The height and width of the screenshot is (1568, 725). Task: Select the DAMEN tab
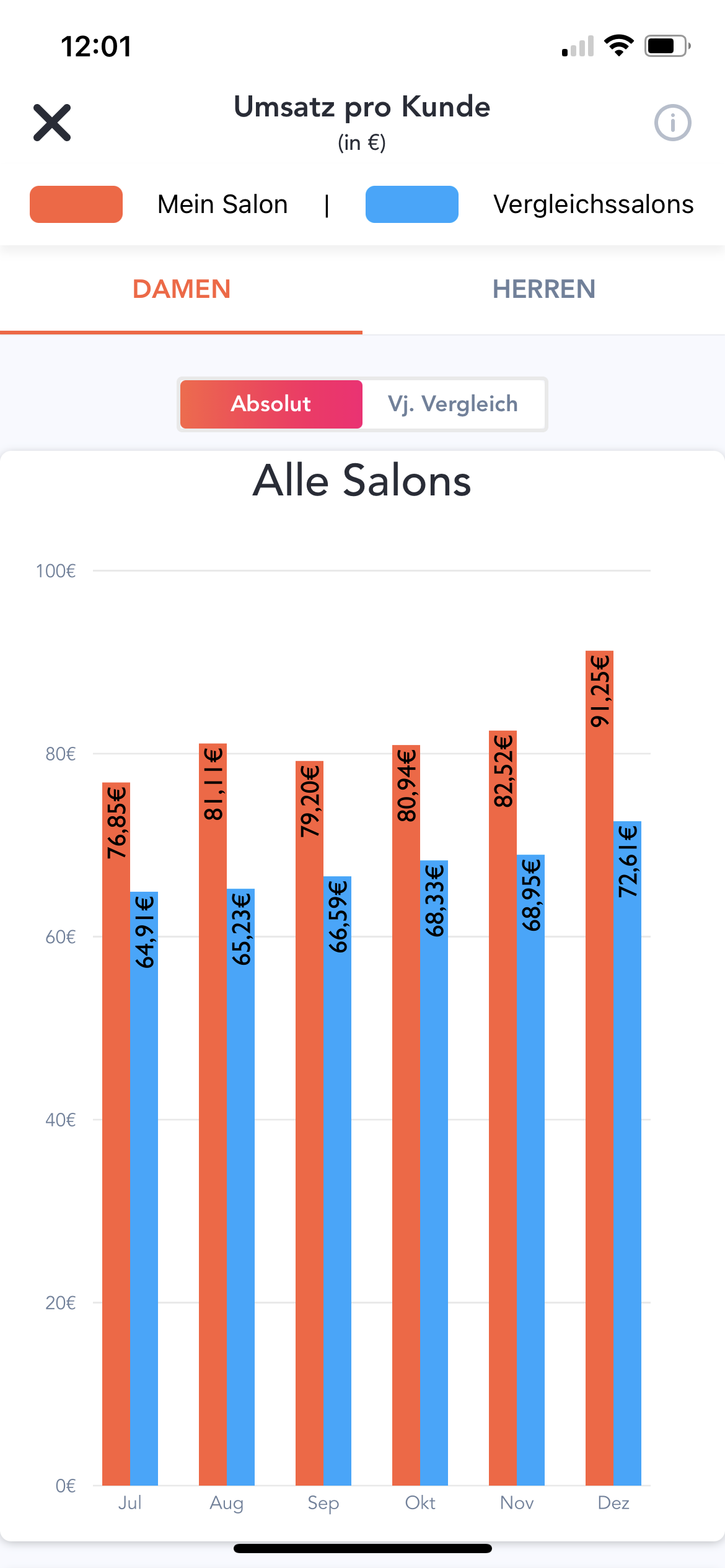182,289
